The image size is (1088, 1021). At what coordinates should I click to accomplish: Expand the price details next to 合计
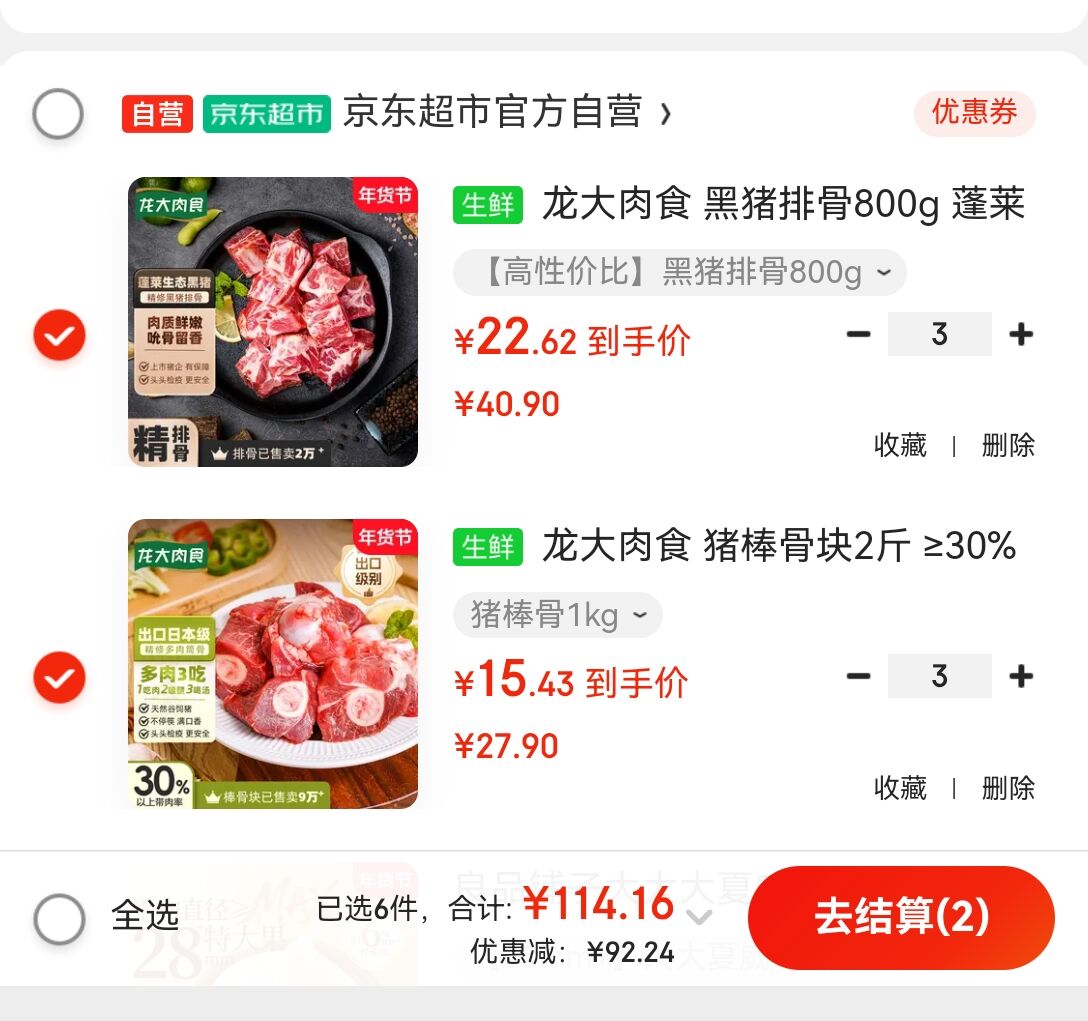coord(700,916)
